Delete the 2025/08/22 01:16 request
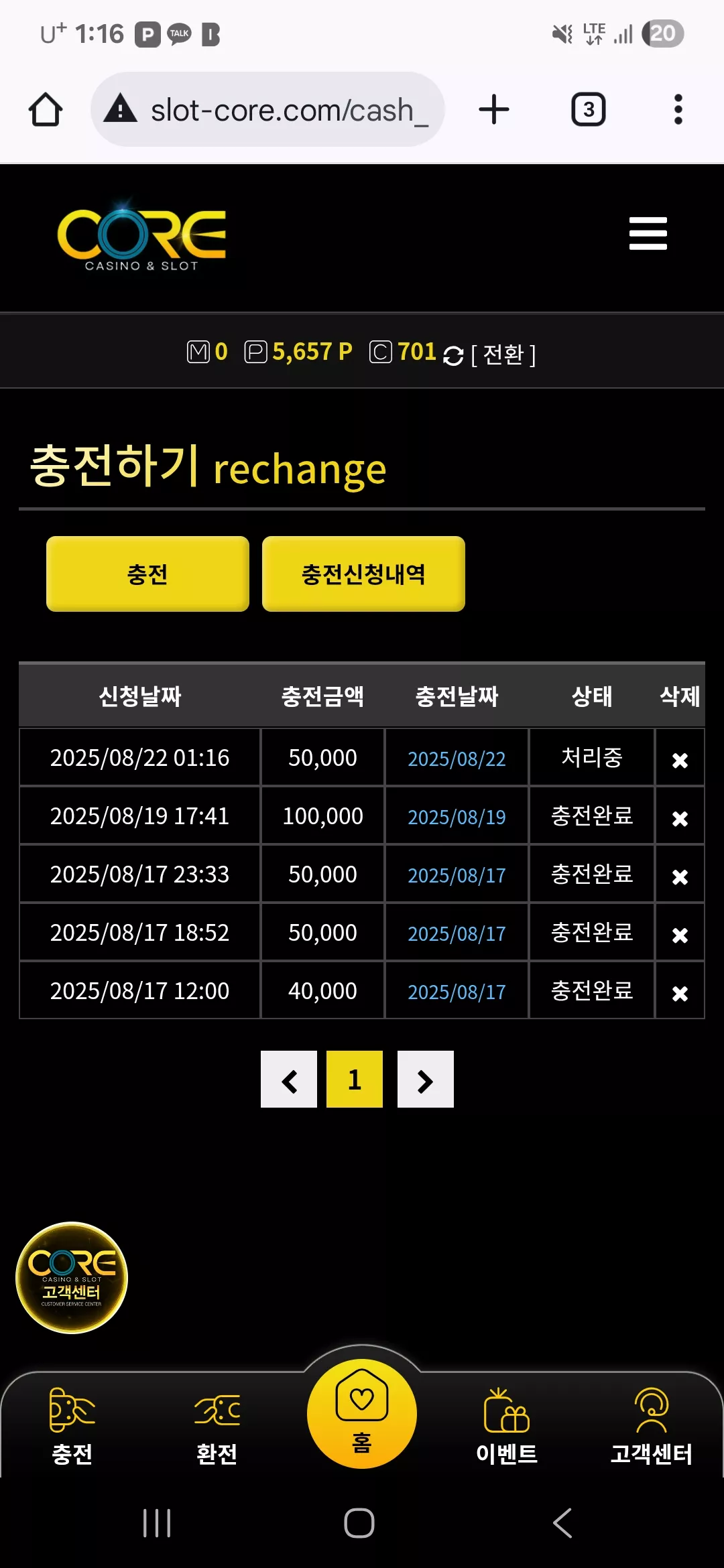 680,760
